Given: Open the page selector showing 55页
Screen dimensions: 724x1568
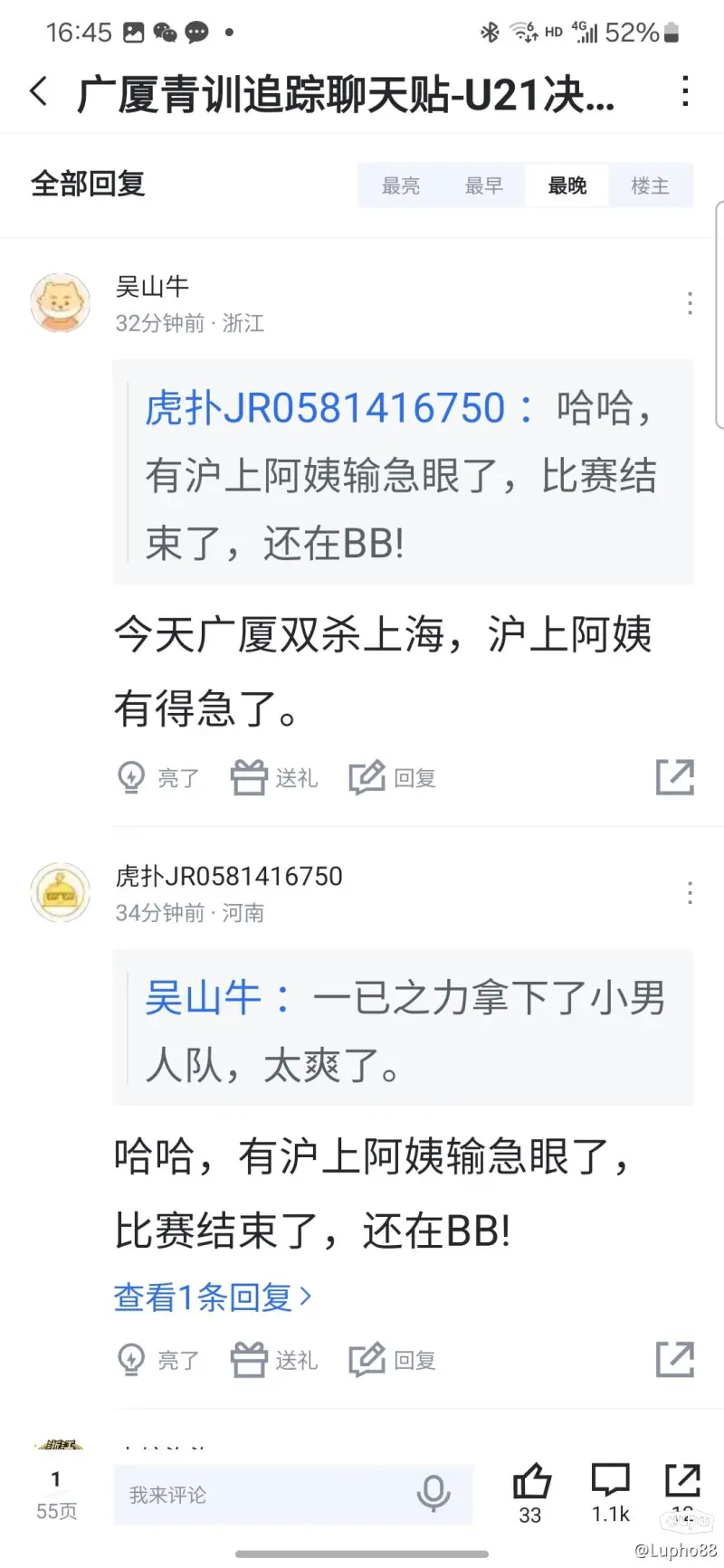Looking at the screenshot, I should pyautogui.click(x=56, y=1495).
